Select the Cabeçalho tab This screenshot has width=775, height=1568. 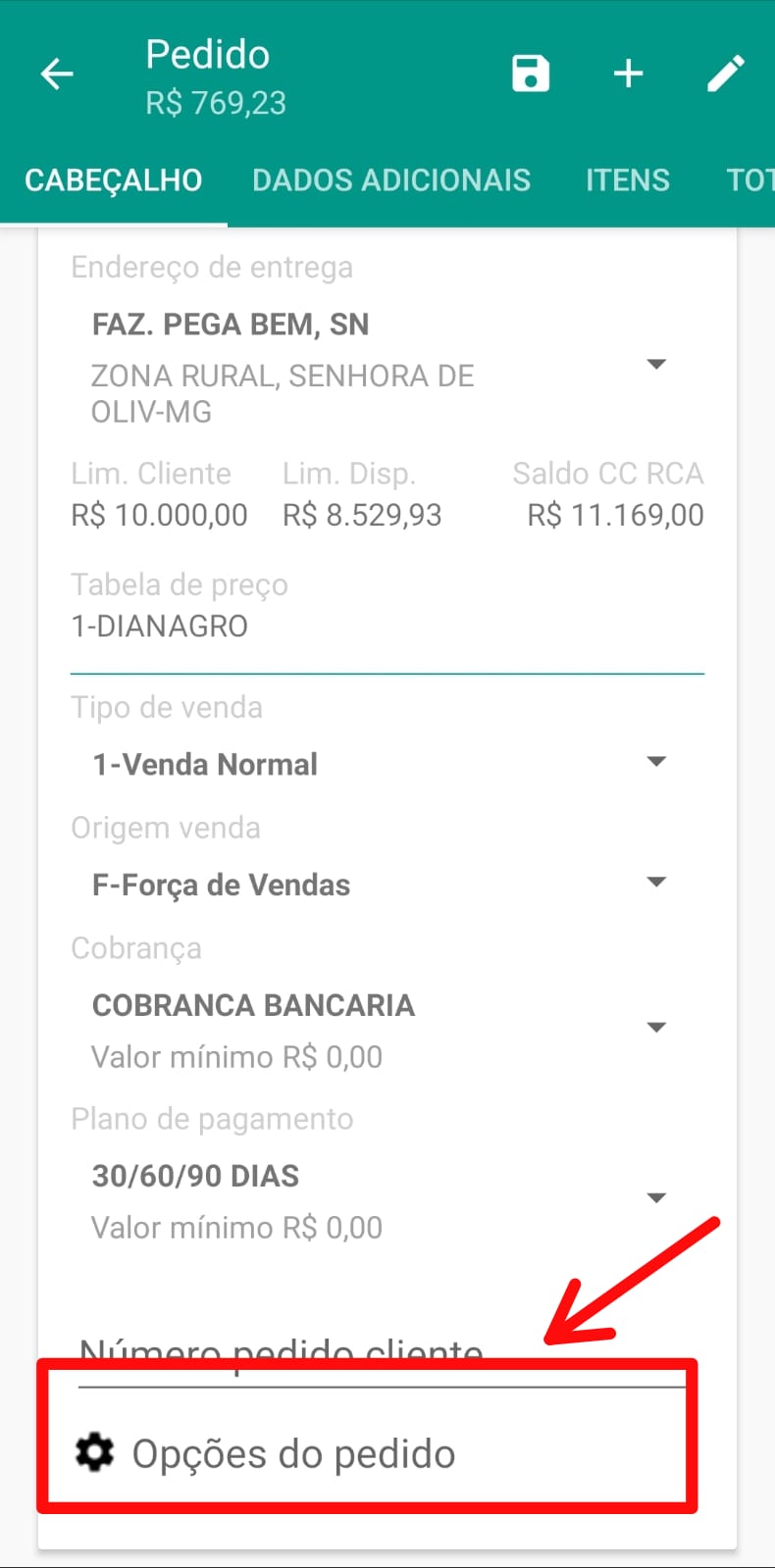tap(114, 180)
